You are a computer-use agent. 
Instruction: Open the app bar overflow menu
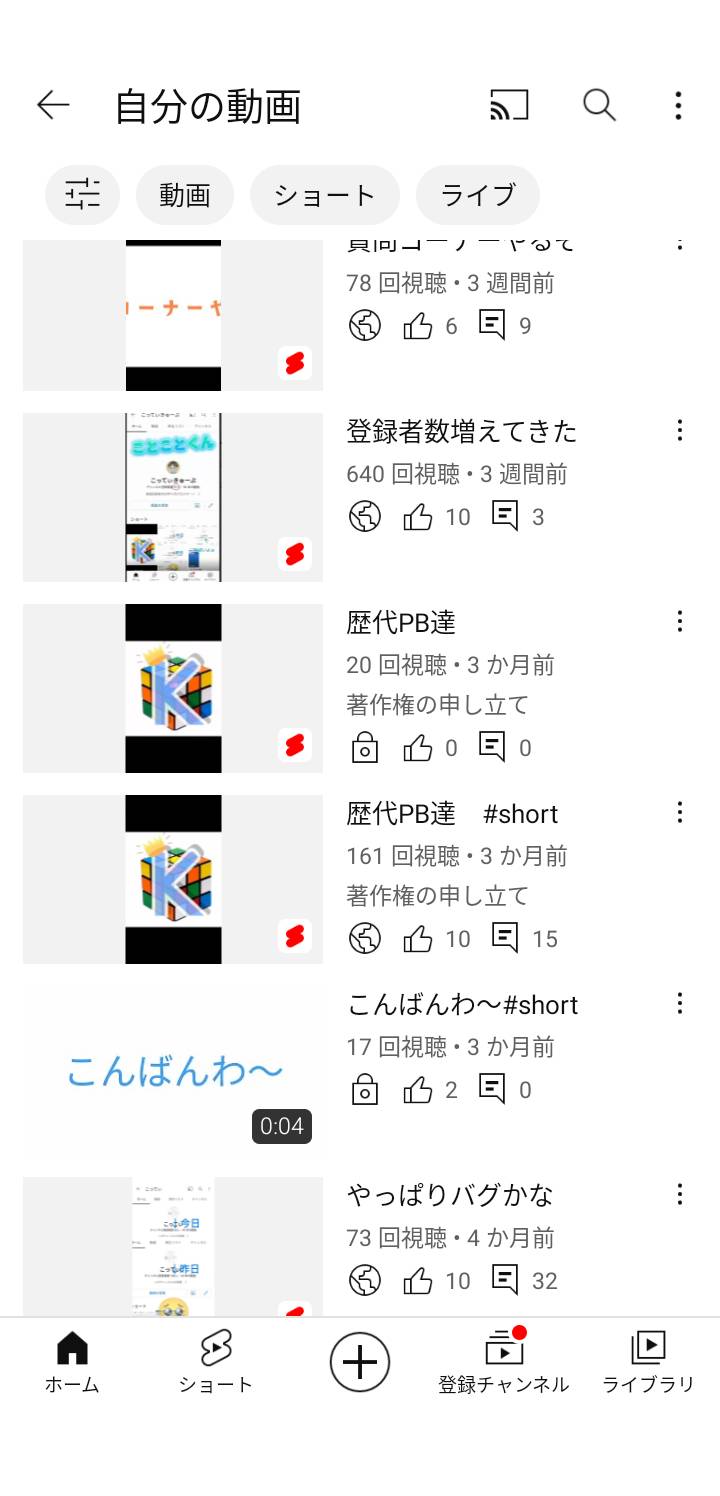click(x=678, y=105)
